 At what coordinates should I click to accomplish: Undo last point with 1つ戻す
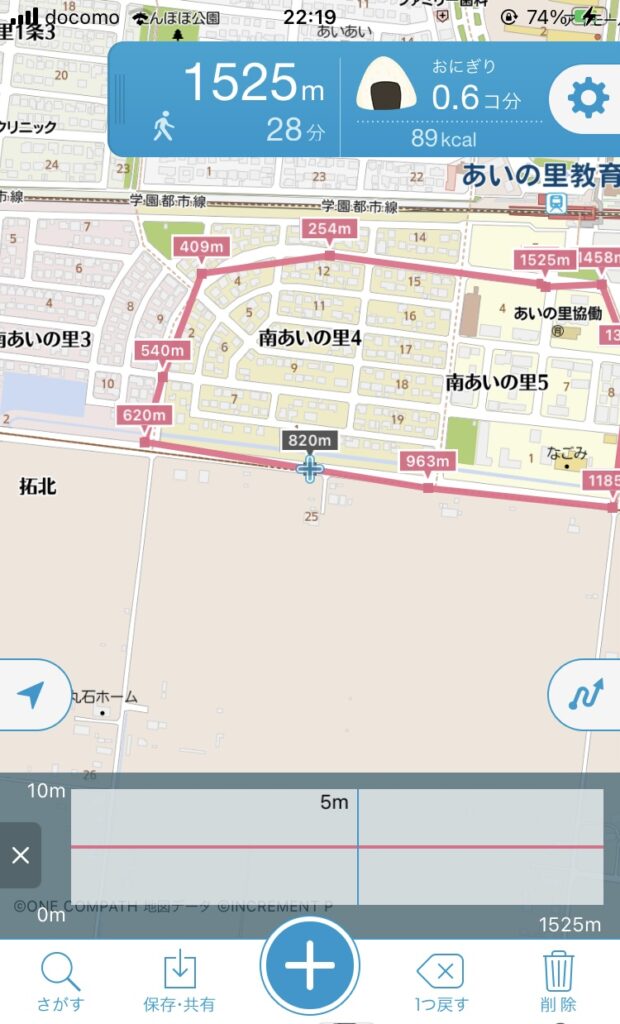click(x=441, y=982)
